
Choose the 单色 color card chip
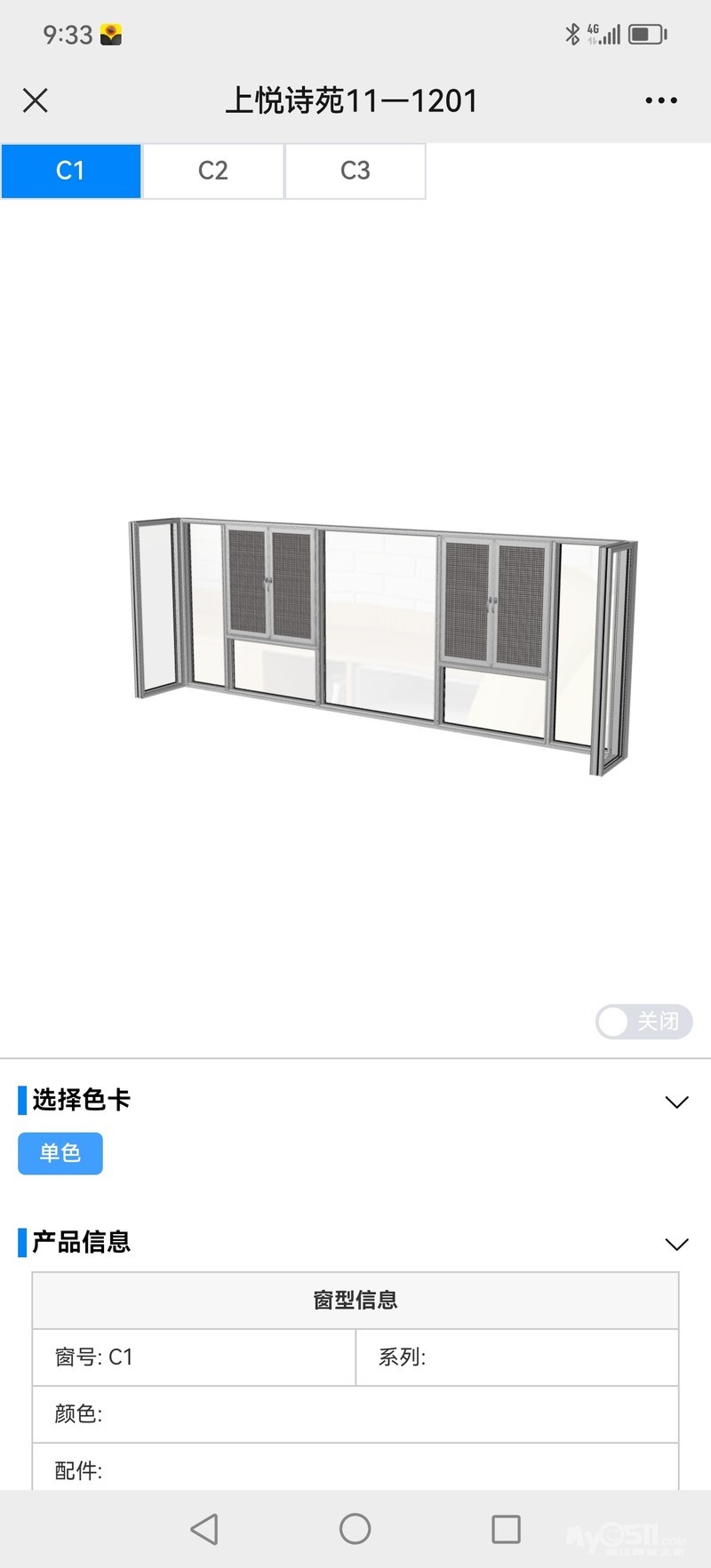click(x=60, y=1153)
